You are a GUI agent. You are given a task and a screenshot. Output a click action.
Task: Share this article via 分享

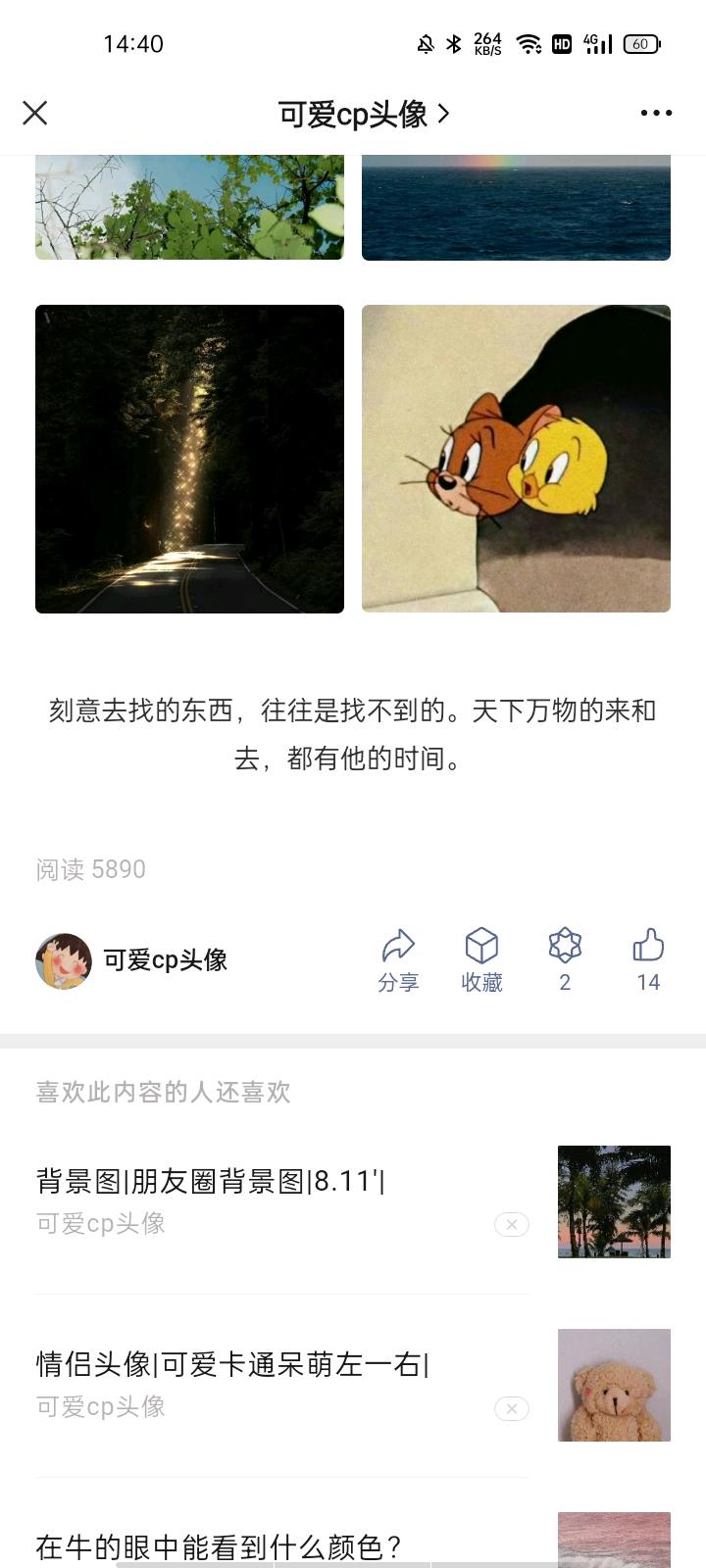[x=398, y=960]
